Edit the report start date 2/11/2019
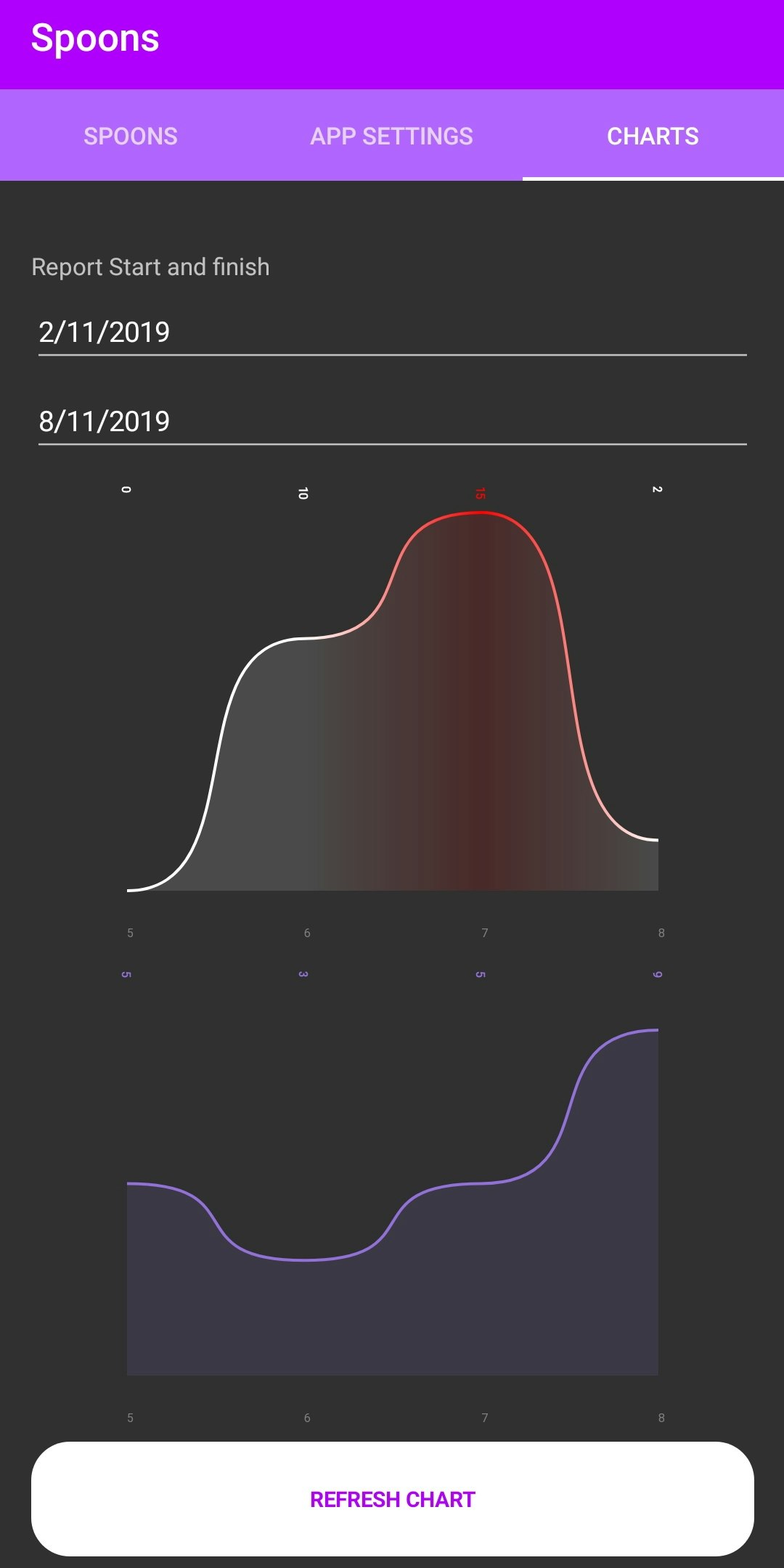784x1568 pixels. point(392,332)
